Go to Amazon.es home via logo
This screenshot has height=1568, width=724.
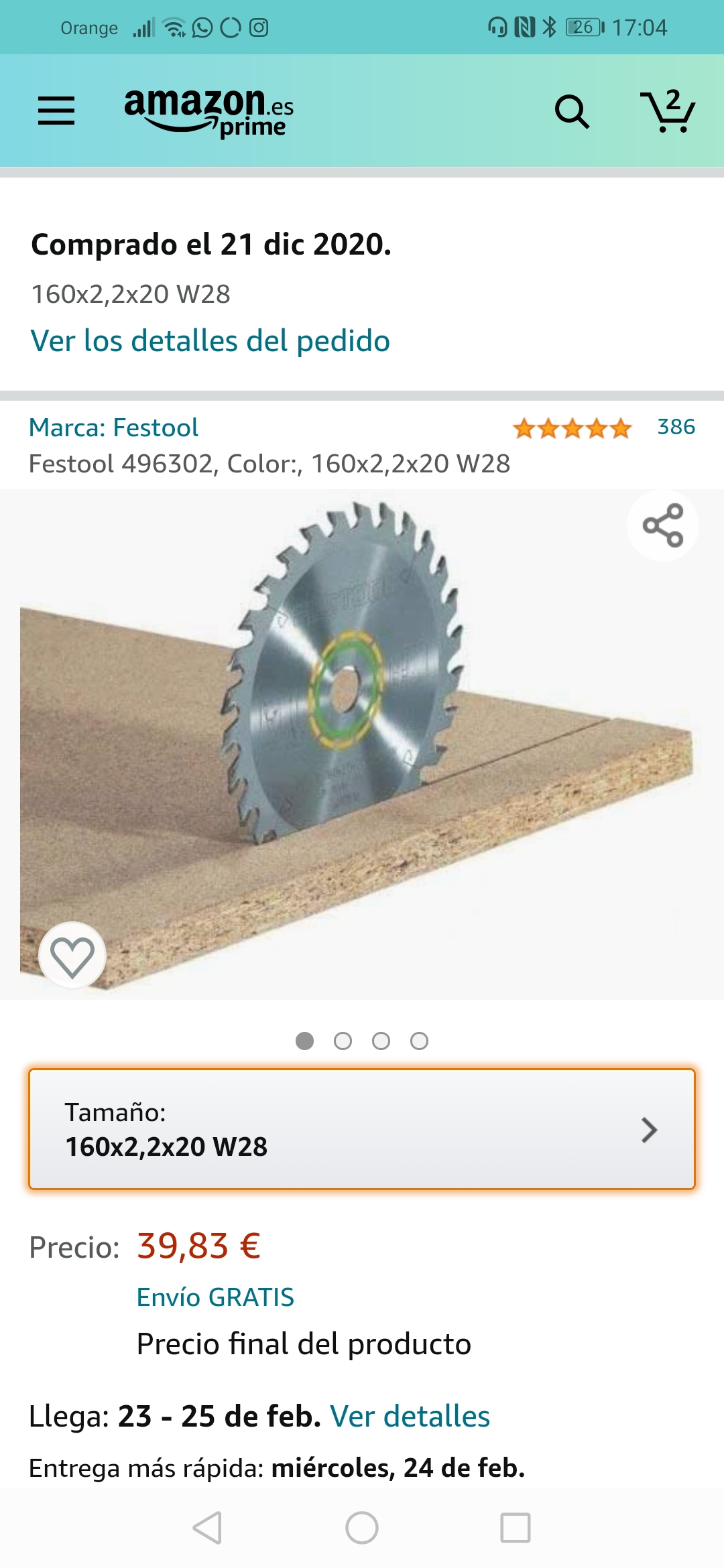point(208,112)
